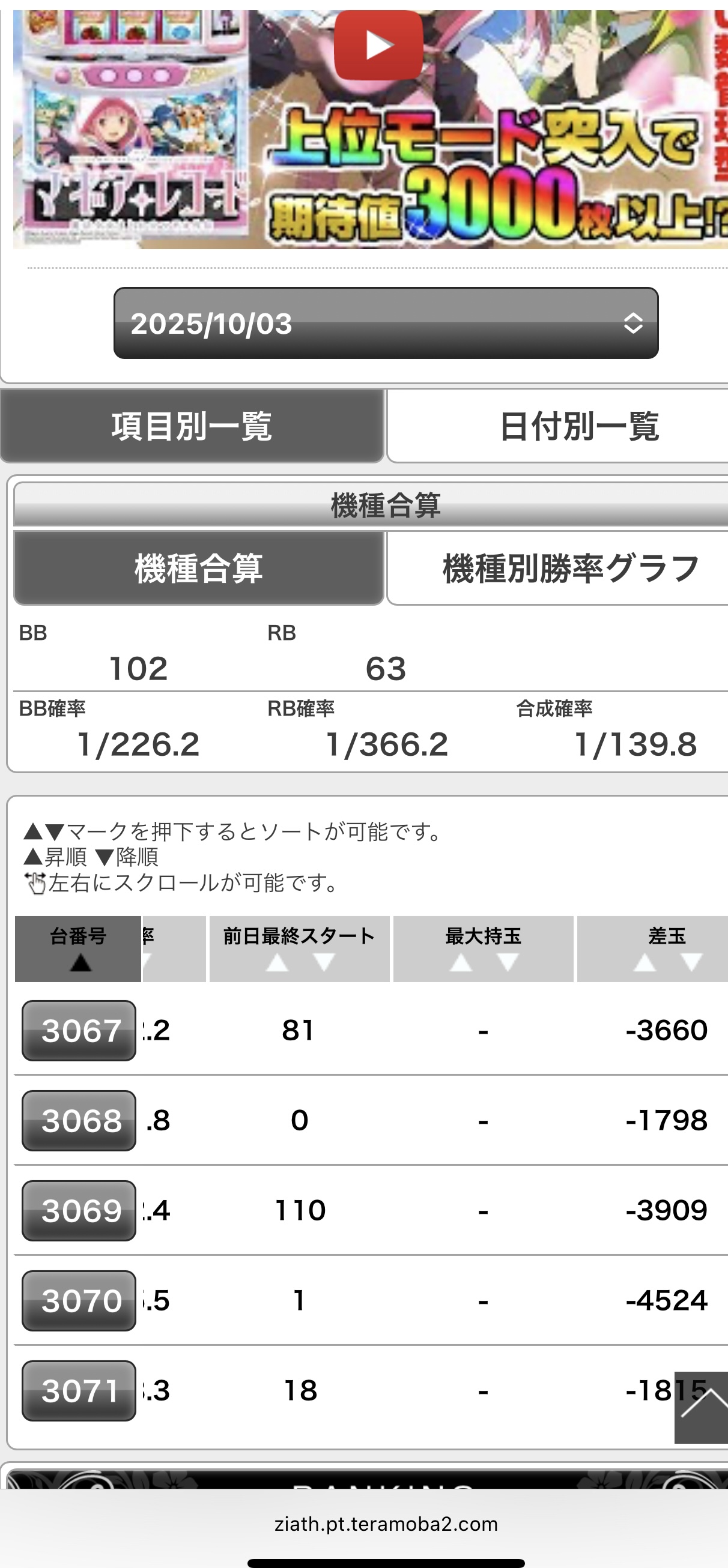View machine number 3070
728x1568 pixels.
(x=79, y=1301)
